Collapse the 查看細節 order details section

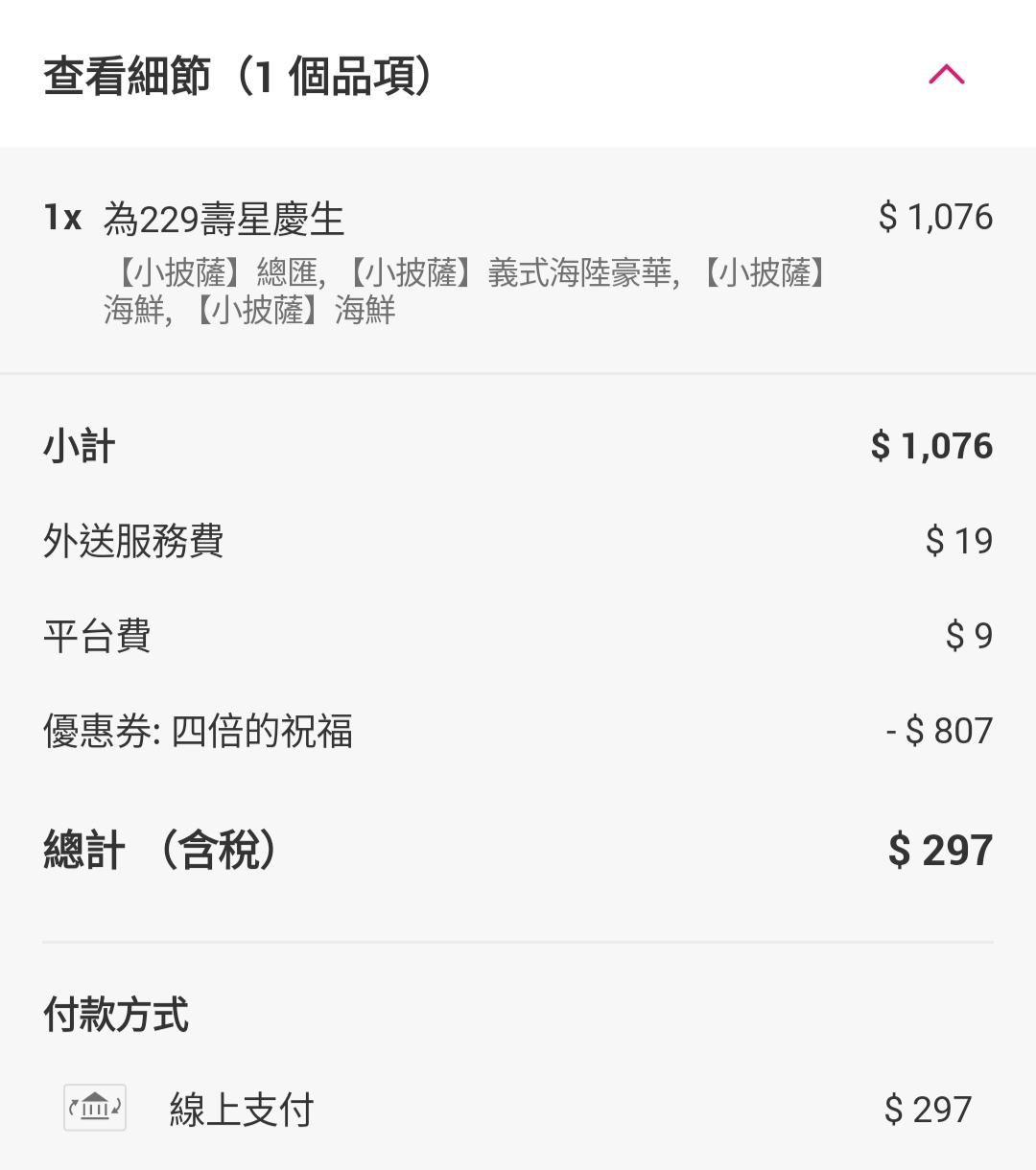coord(946,75)
